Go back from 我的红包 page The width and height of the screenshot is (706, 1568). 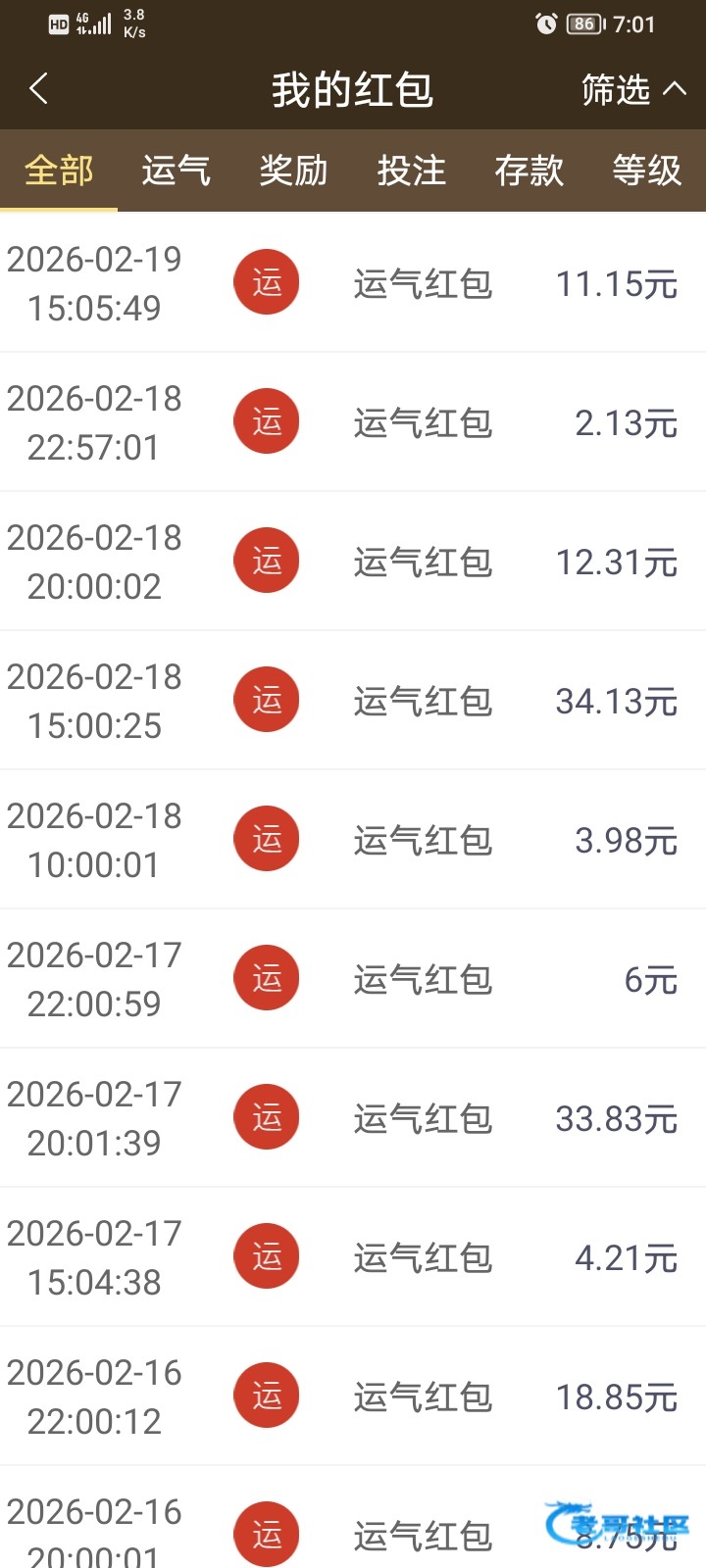pos(39,89)
